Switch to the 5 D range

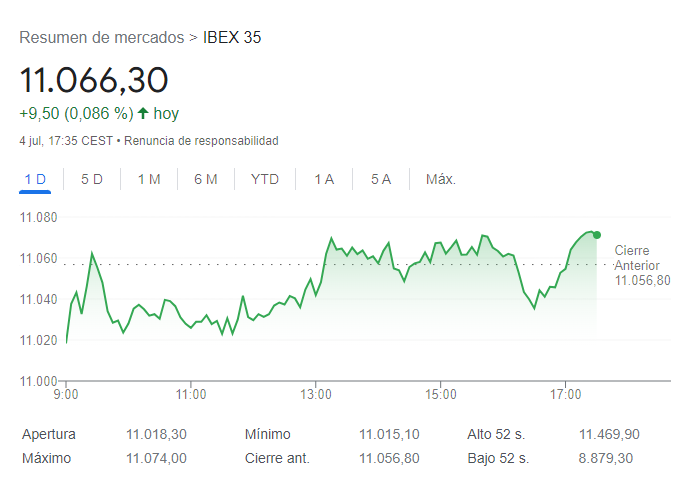[x=92, y=179]
